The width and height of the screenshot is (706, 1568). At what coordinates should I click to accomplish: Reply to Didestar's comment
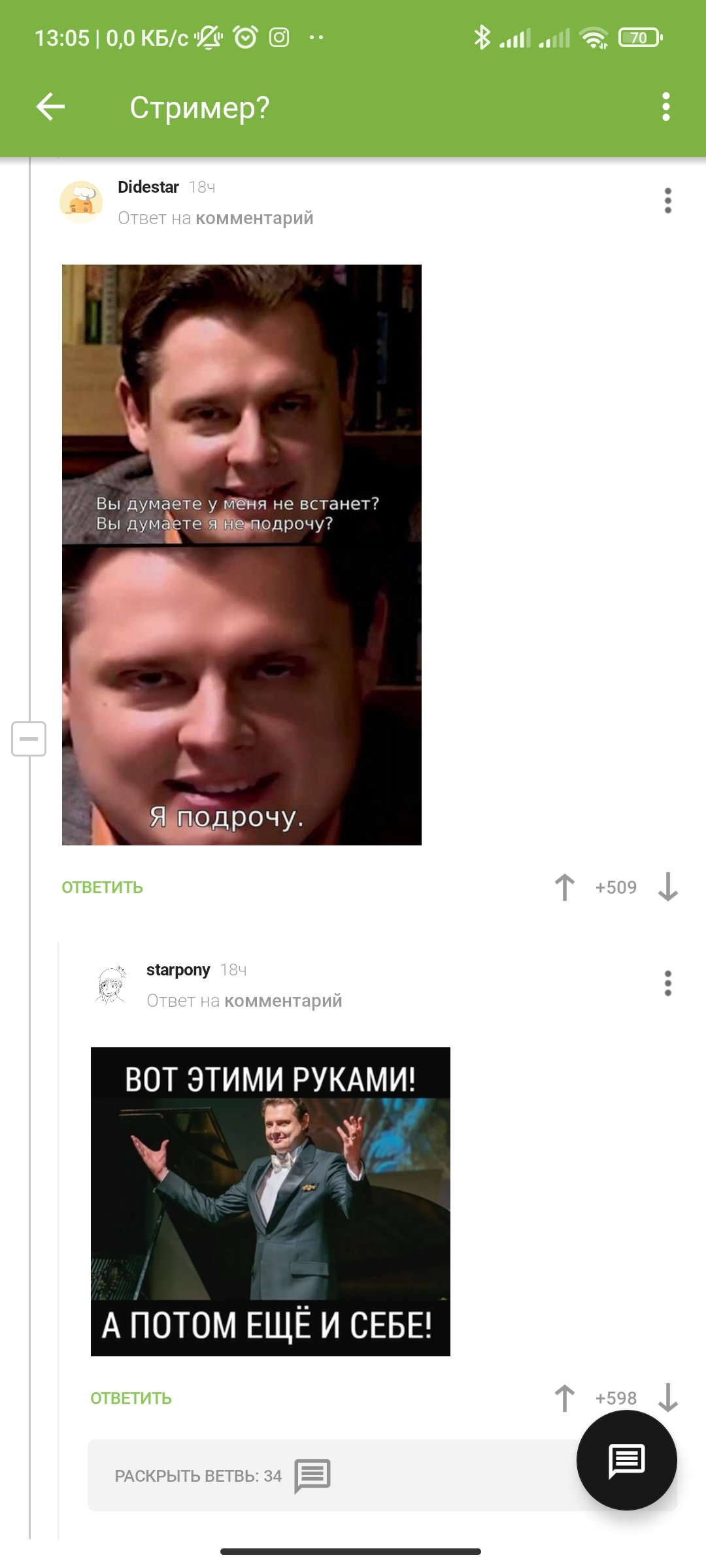coord(102,887)
